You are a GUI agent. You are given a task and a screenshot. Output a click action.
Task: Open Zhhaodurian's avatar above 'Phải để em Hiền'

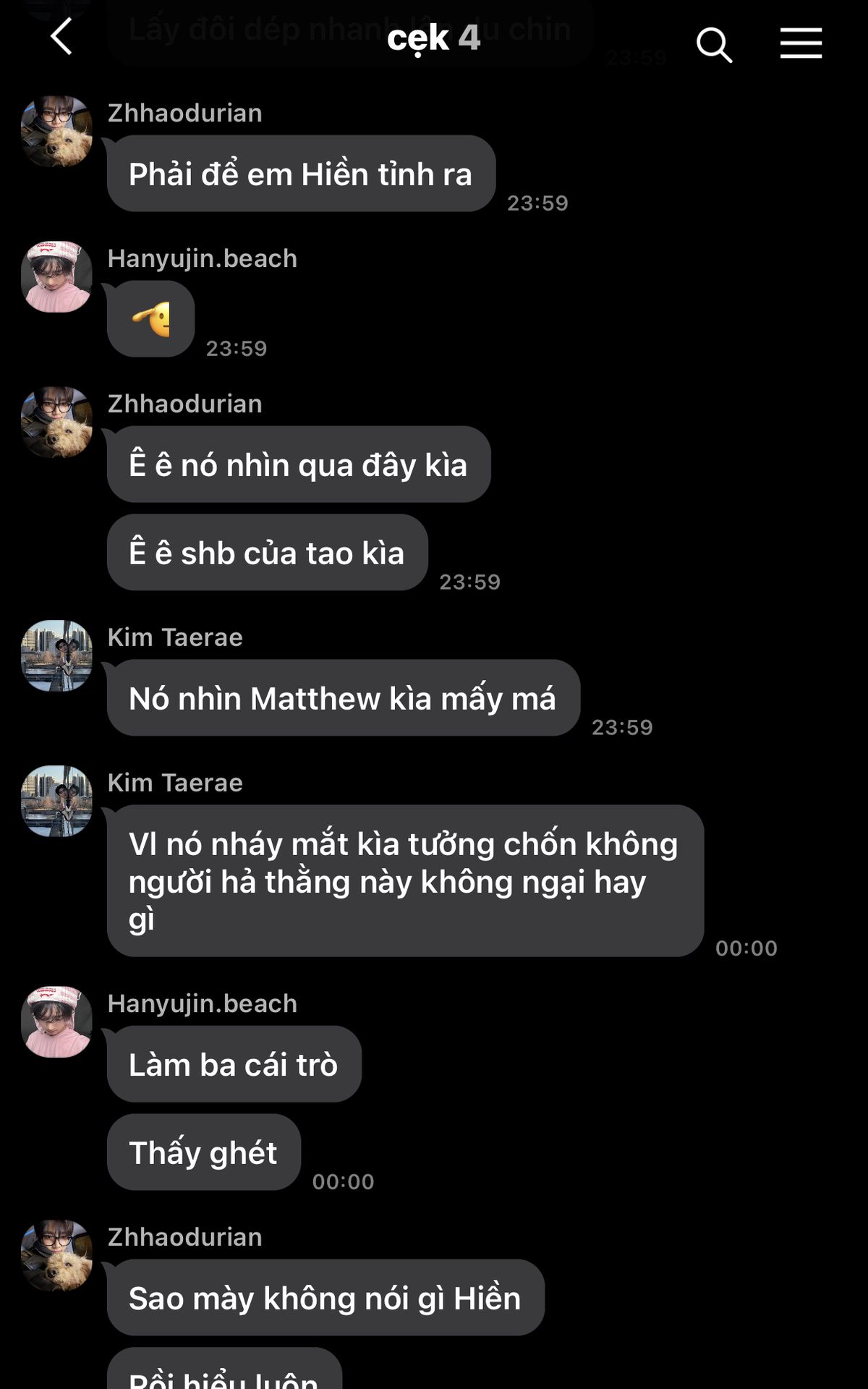[56, 132]
